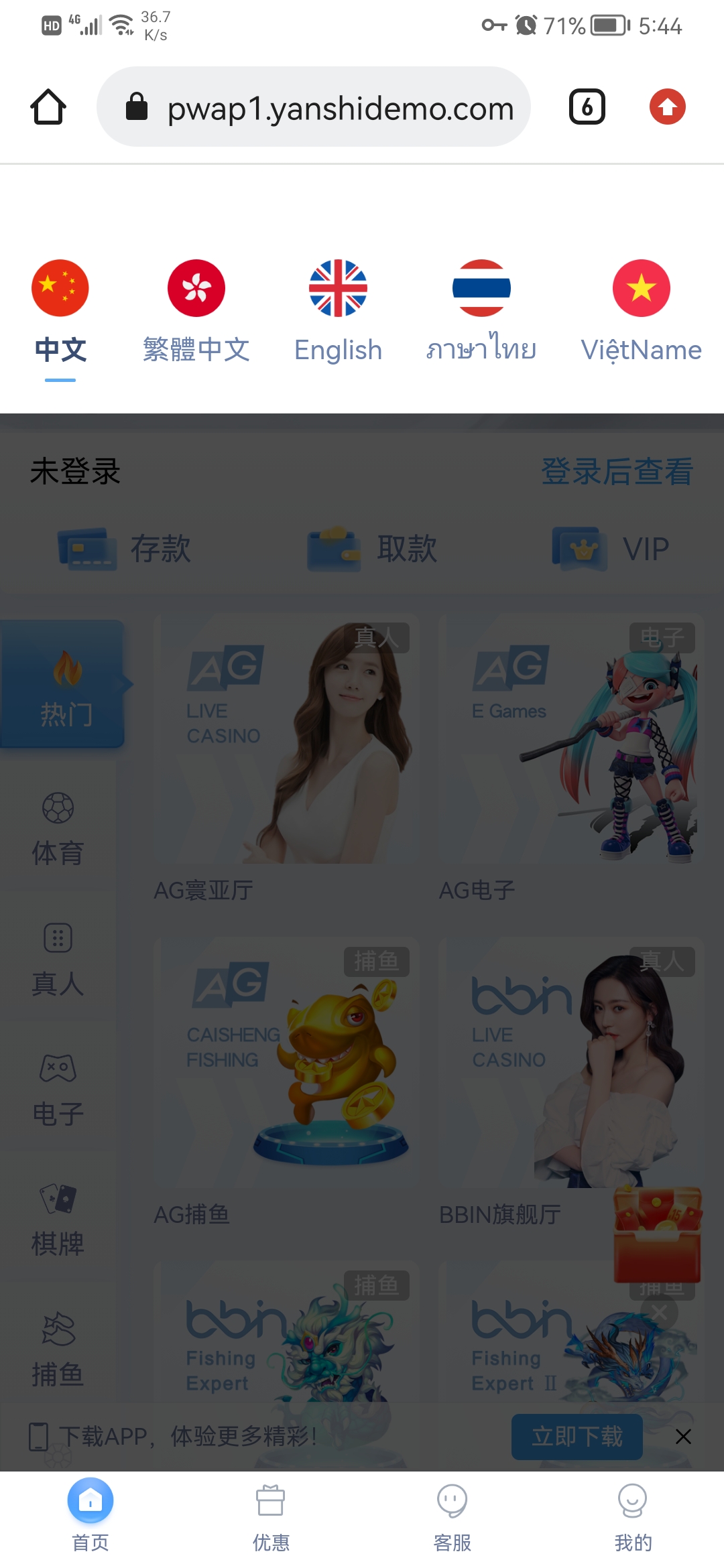The image size is (724, 1568).
Task: Tap the pwap1.yanshidemo.com address bar
Action: point(314,107)
